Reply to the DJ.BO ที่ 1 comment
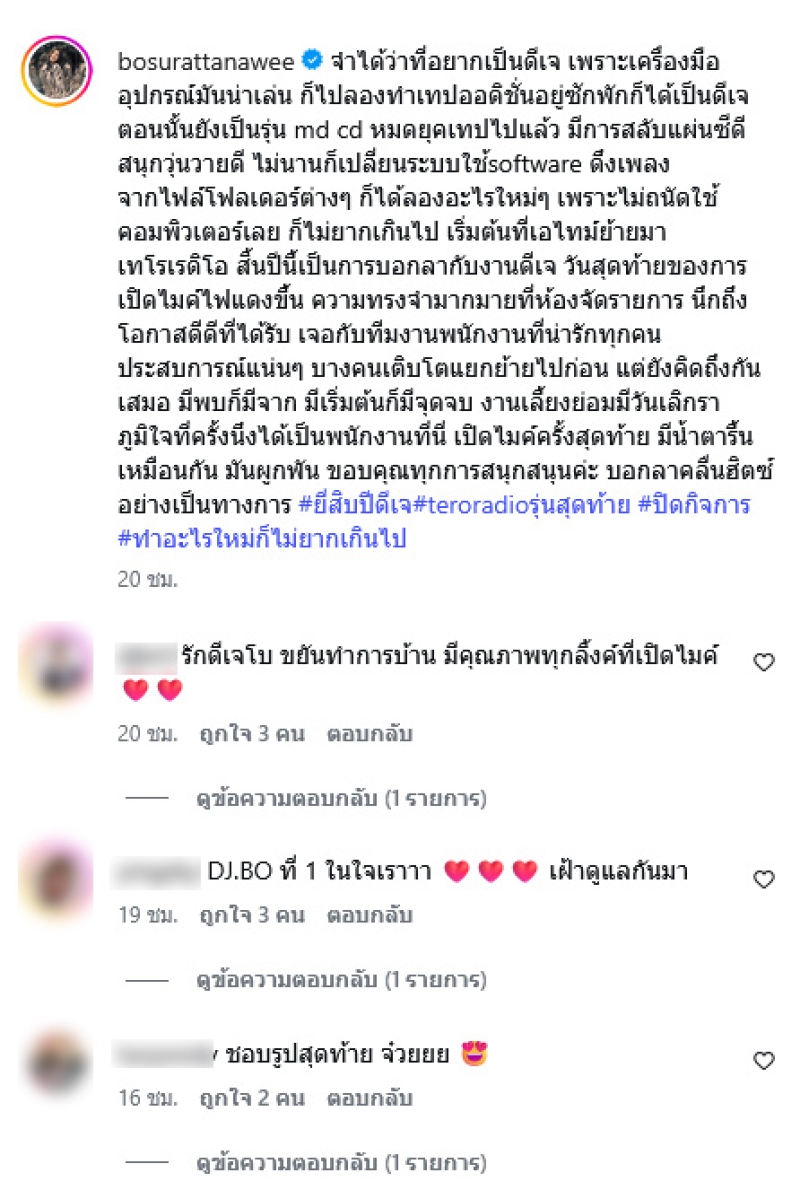The height and width of the screenshot is (1190, 800). coord(369,914)
